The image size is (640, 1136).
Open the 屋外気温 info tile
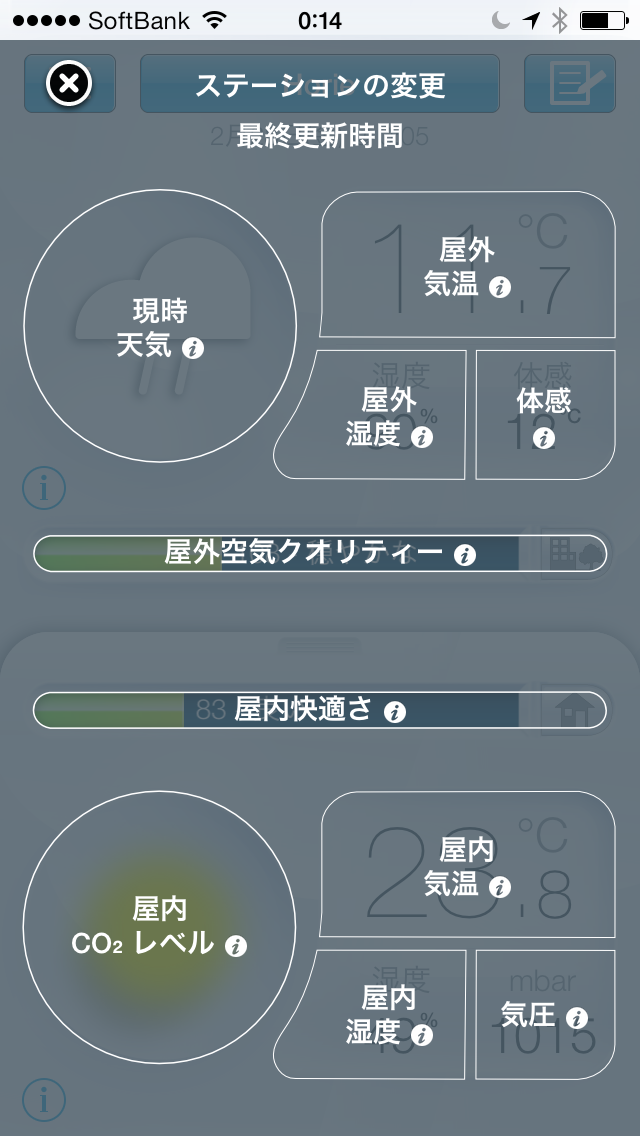click(x=467, y=267)
